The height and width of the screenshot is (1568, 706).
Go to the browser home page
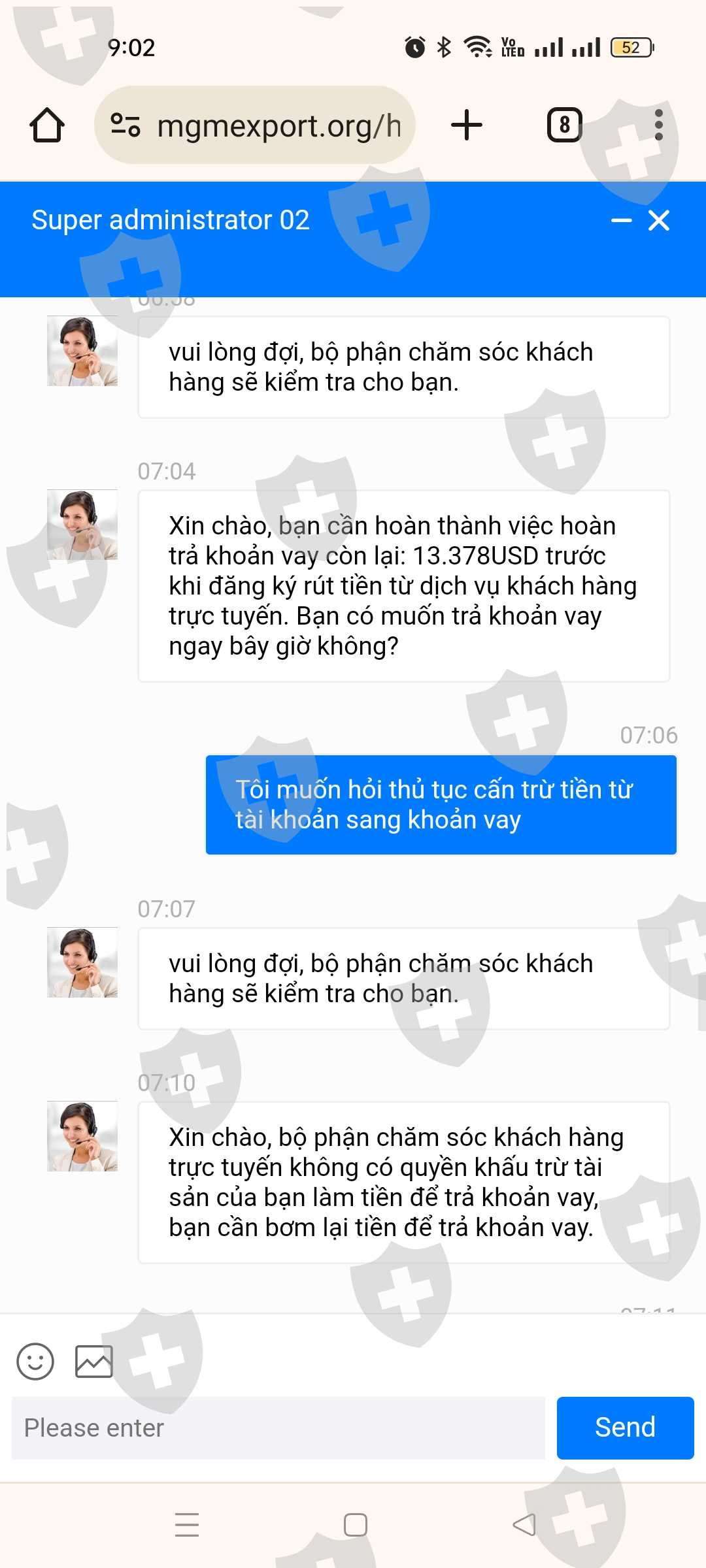tap(47, 125)
